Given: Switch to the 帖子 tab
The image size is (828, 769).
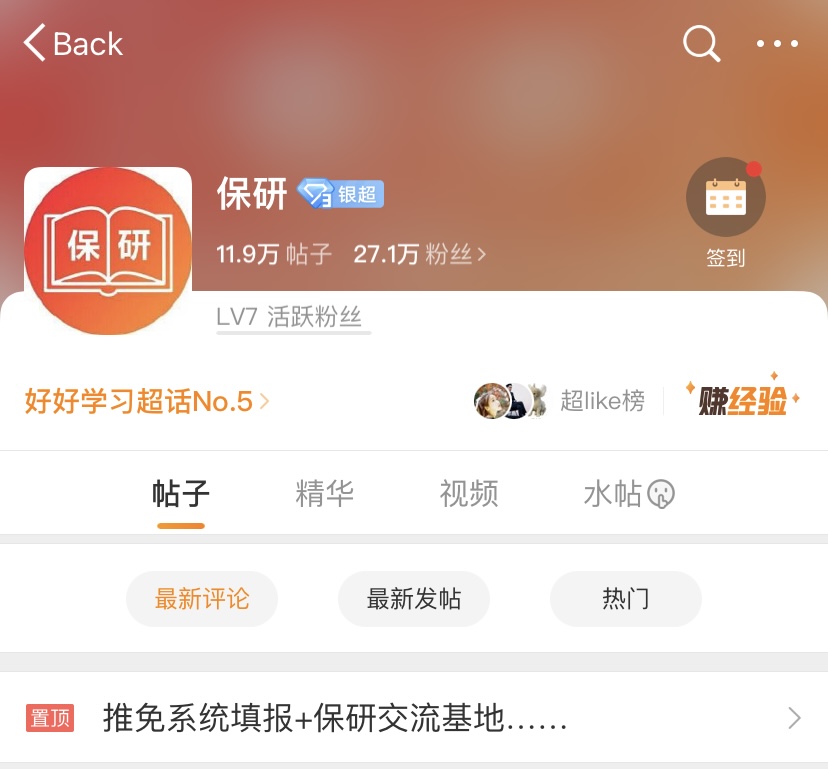Looking at the screenshot, I should tap(181, 494).
